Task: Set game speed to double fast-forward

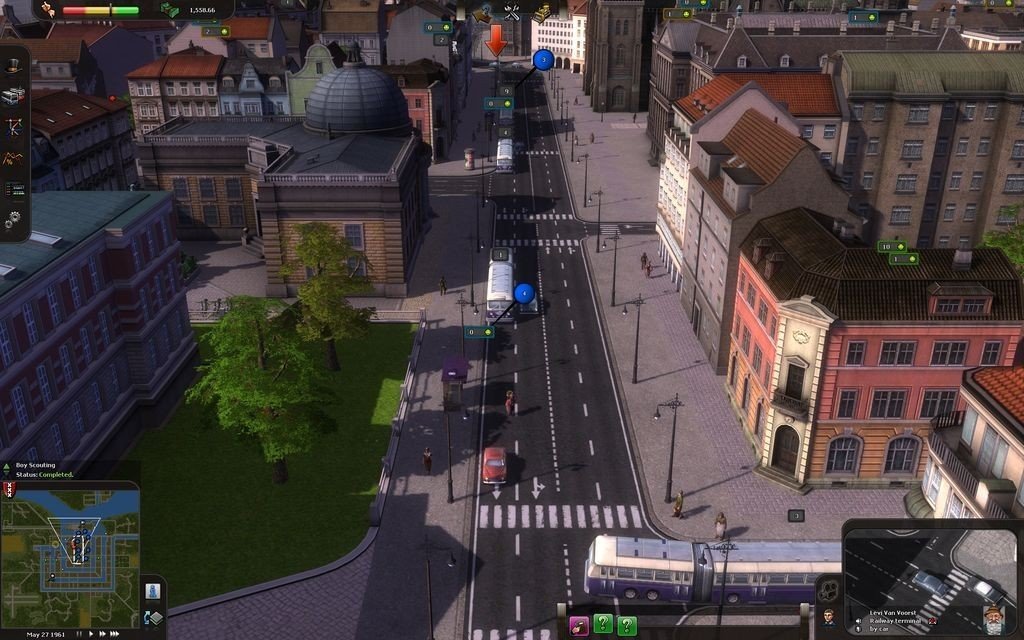Action: click(x=103, y=634)
